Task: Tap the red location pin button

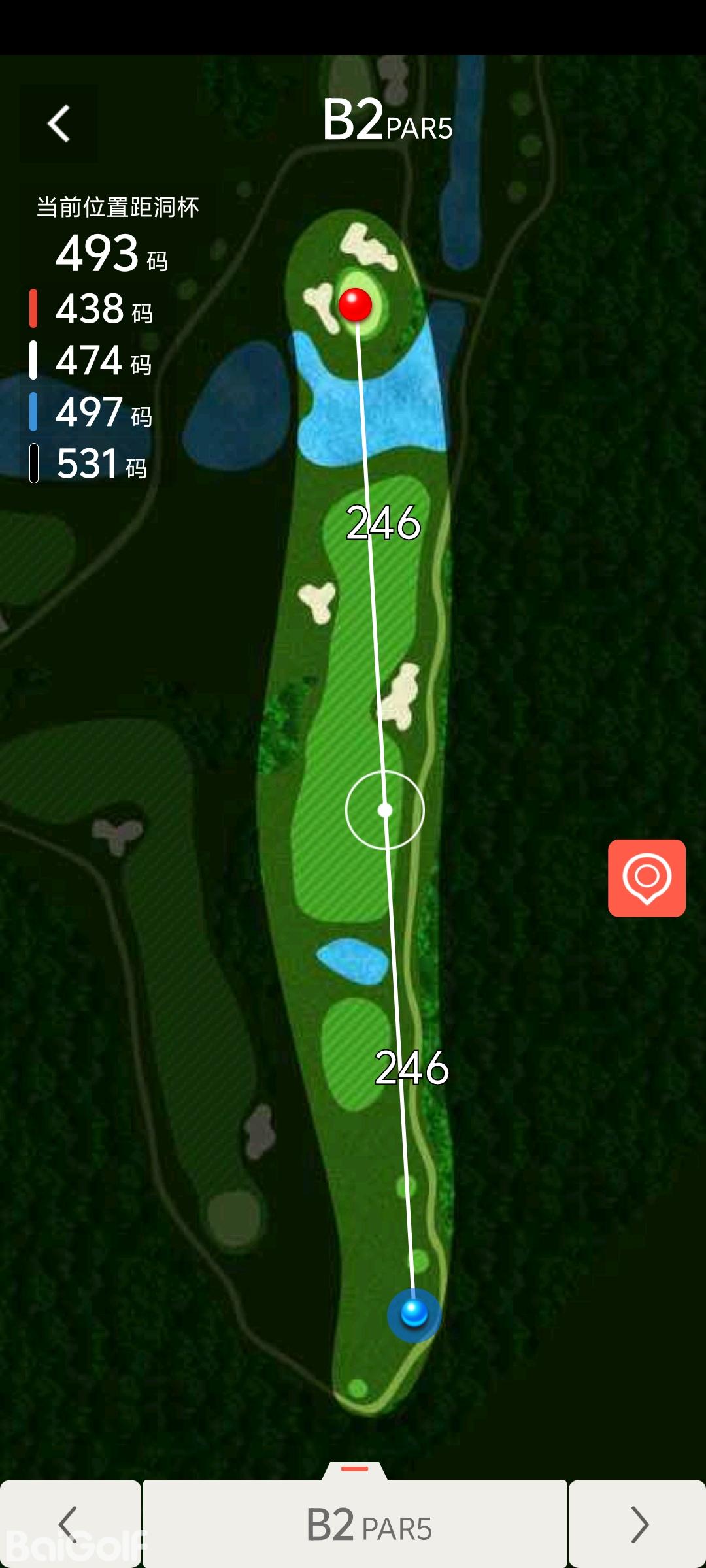Action: pos(647,877)
